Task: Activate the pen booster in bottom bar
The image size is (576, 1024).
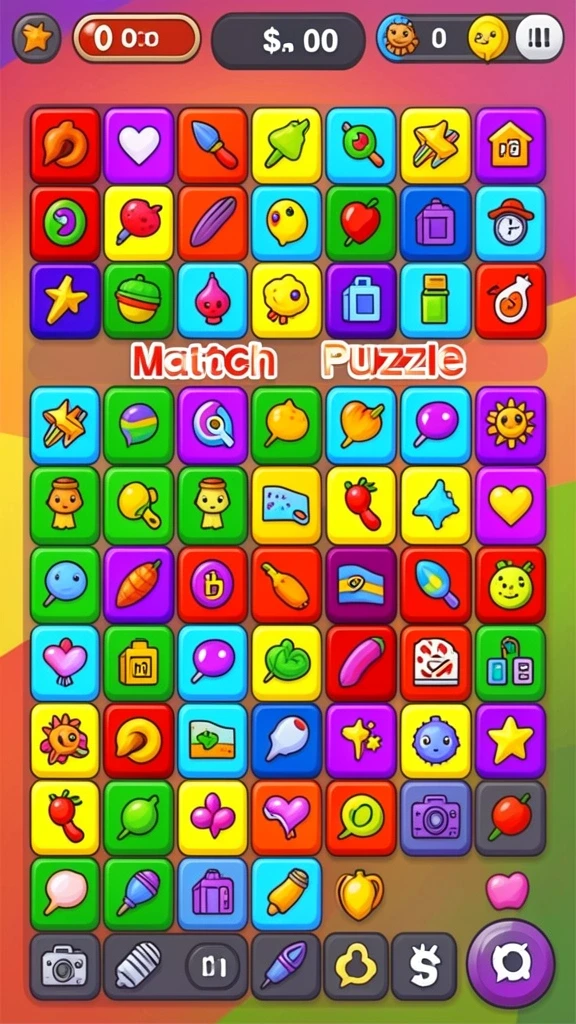Action: (285, 966)
